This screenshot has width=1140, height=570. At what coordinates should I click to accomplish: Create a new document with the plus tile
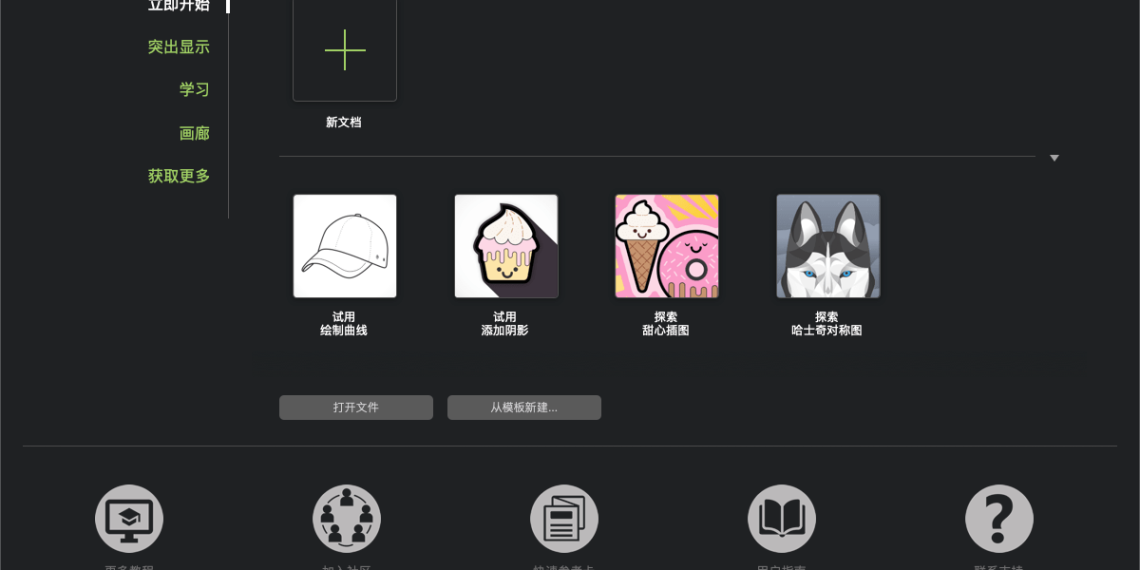(344, 50)
